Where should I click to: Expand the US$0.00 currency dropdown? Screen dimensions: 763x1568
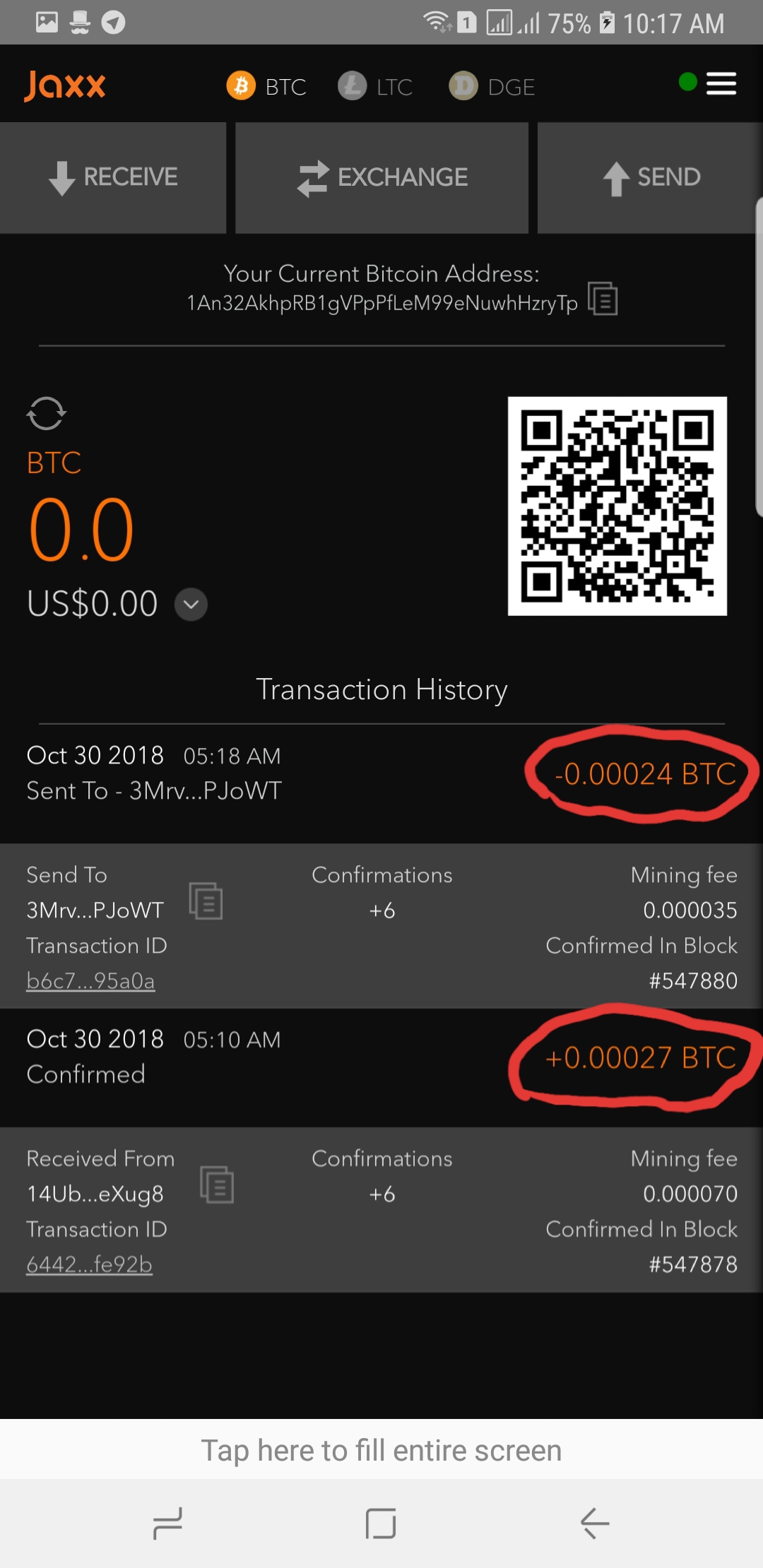point(191,605)
